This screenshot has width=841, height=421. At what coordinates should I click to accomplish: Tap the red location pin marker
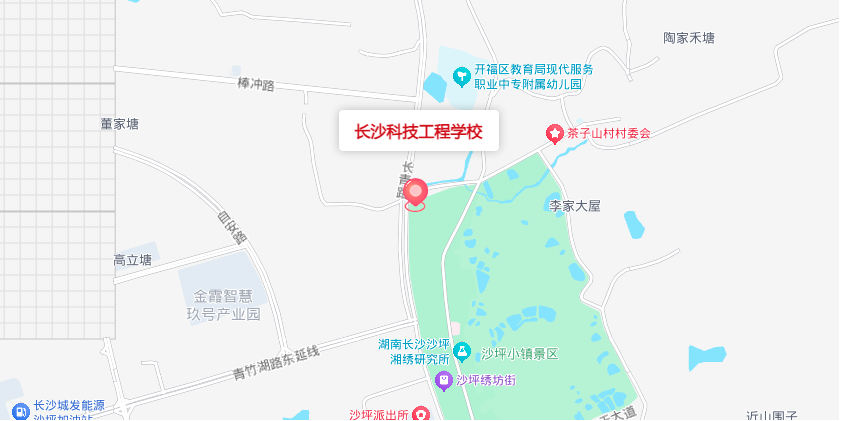pos(415,193)
